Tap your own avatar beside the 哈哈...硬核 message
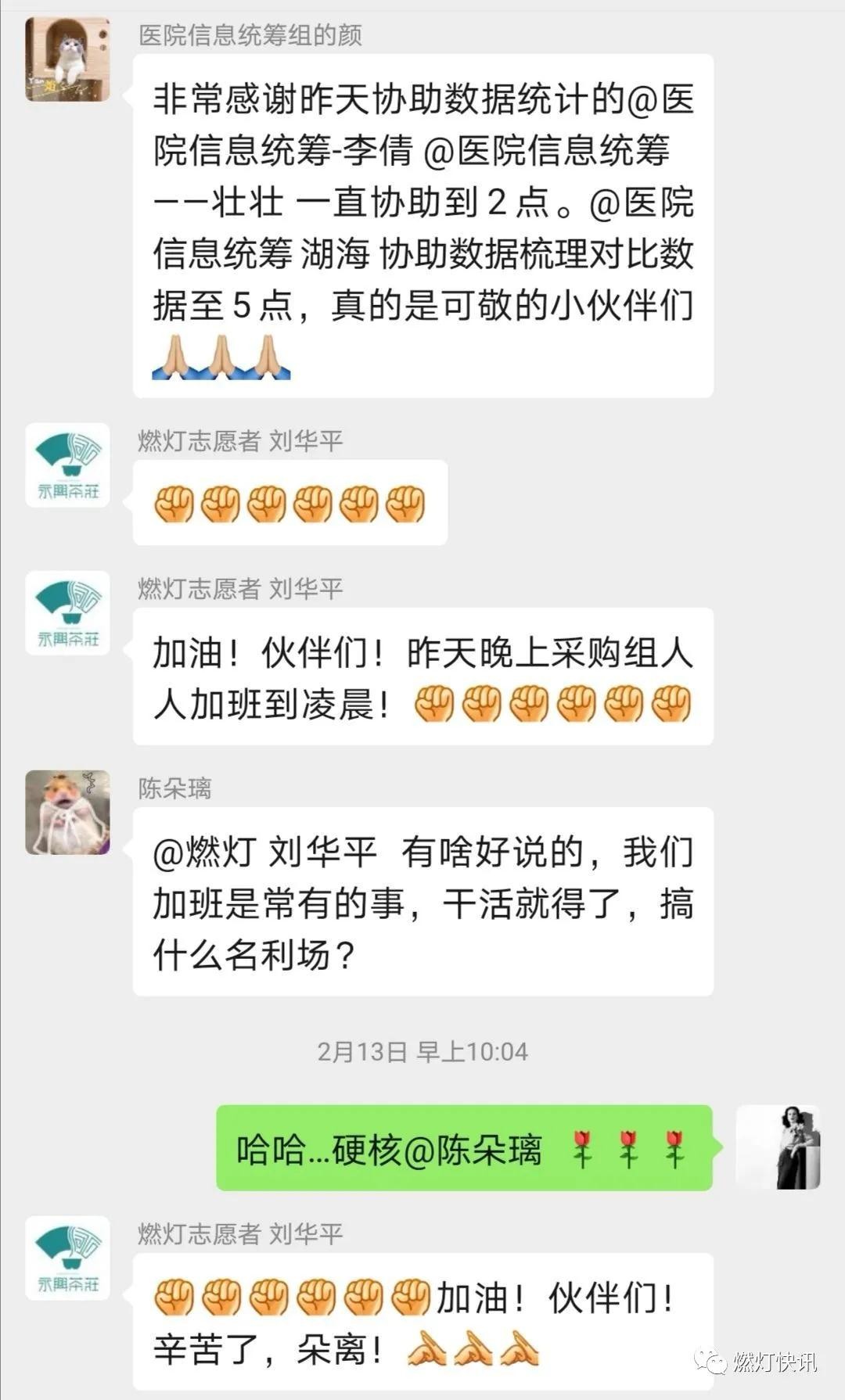845x1400 pixels. [x=778, y=1147]
